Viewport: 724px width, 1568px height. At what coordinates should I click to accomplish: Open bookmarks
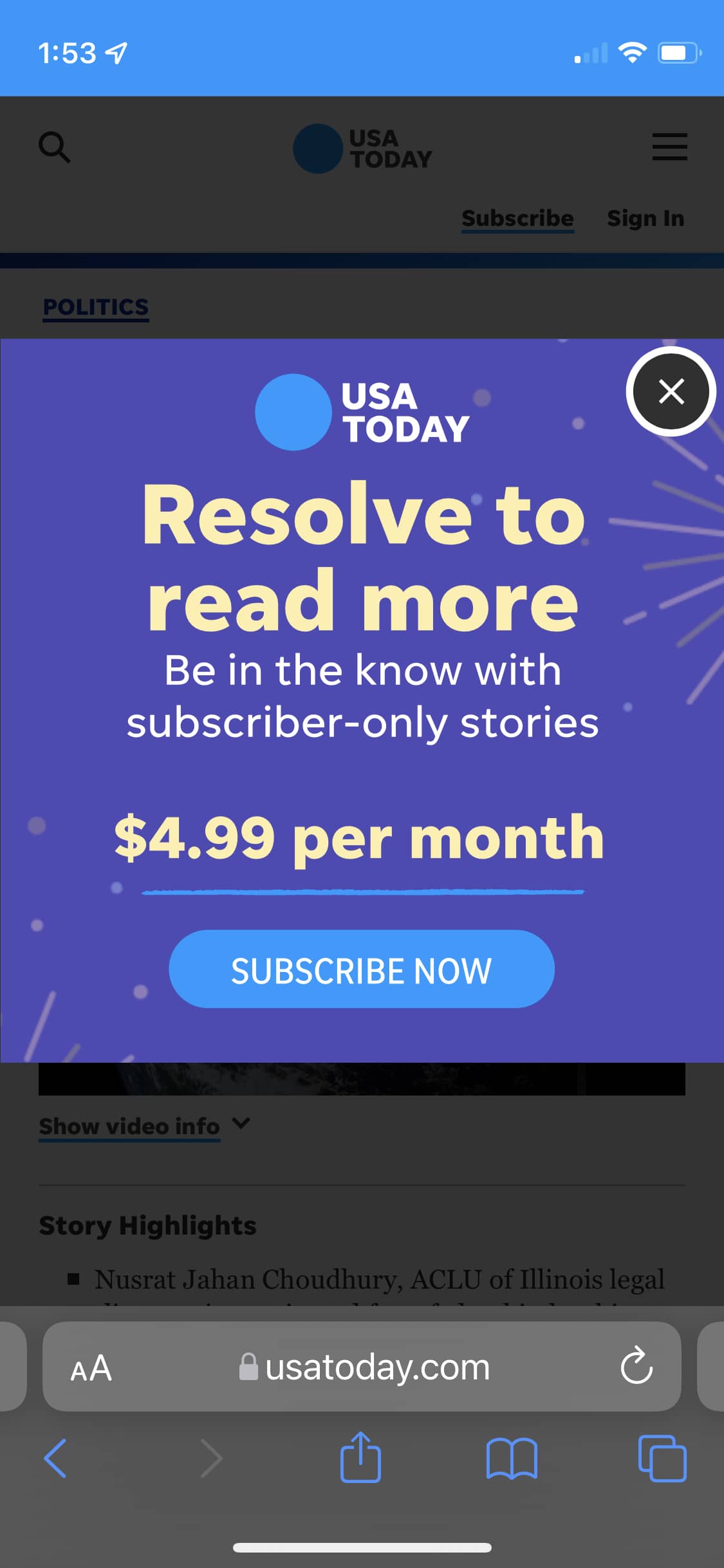click(512, 1459)
